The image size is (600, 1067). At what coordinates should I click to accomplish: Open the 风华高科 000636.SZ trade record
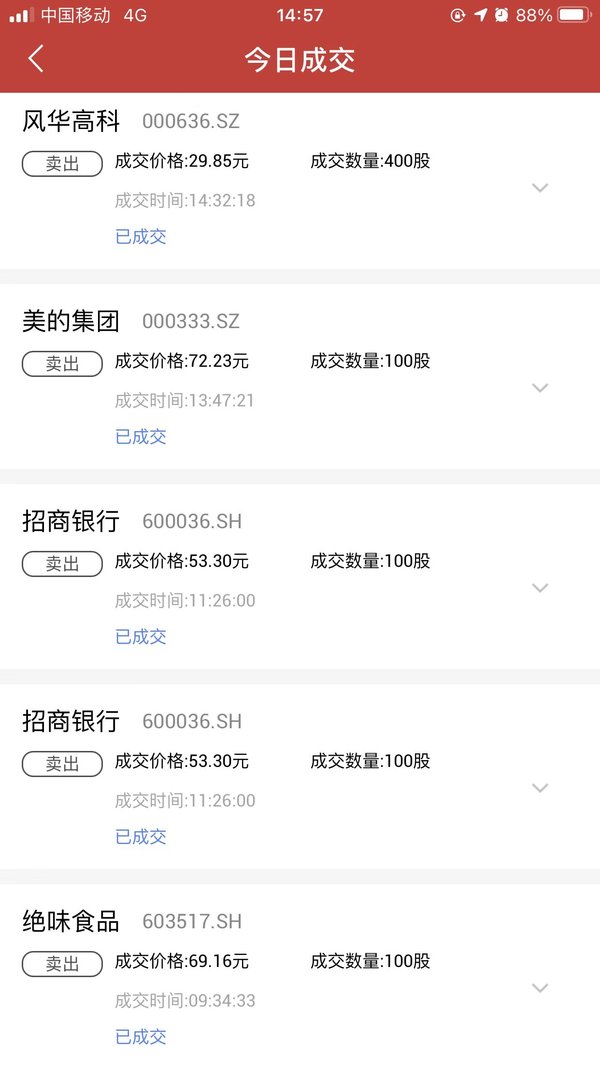[x=300, y=180]
